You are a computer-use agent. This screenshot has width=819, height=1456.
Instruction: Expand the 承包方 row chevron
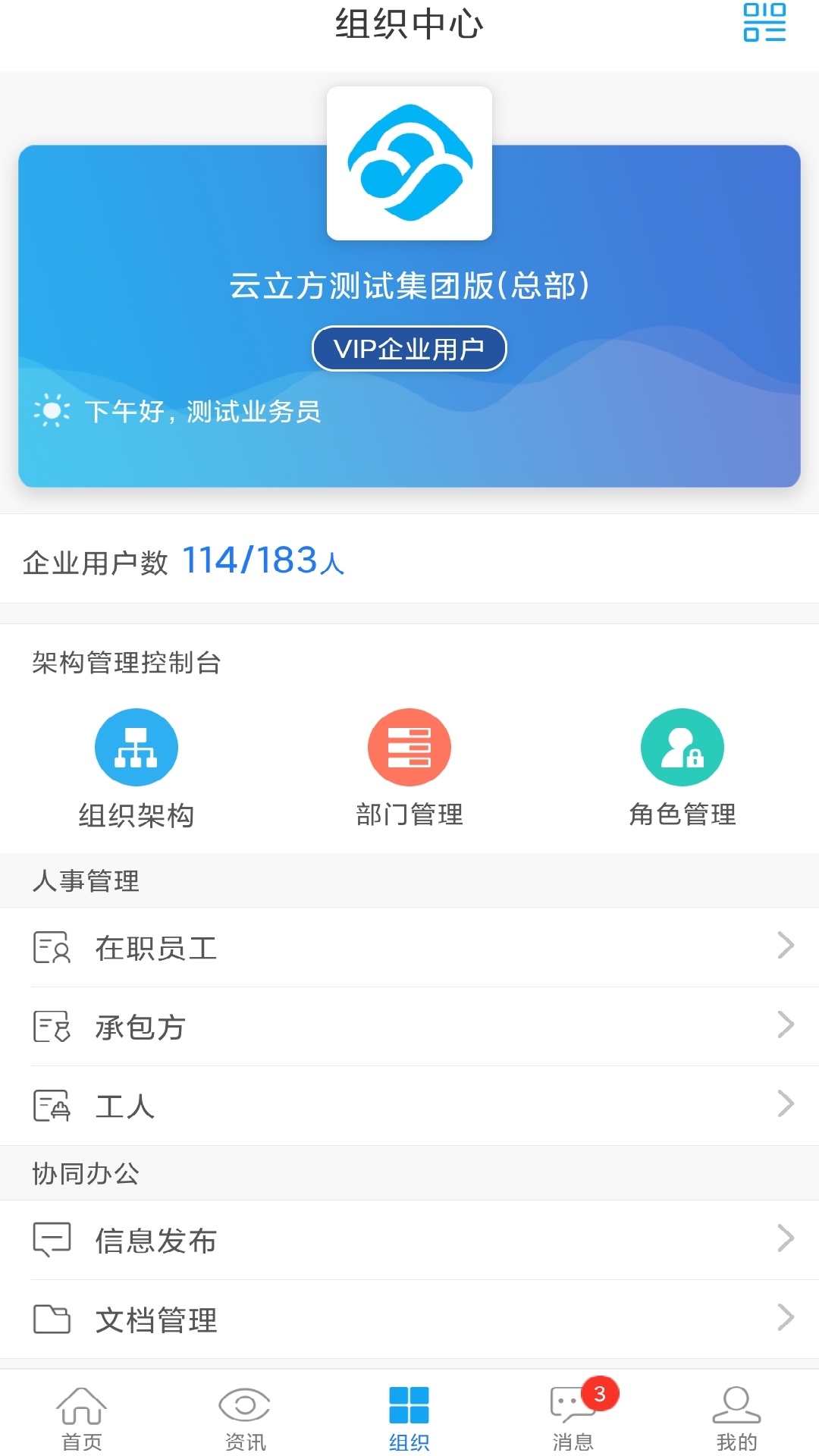[786, 1025]
